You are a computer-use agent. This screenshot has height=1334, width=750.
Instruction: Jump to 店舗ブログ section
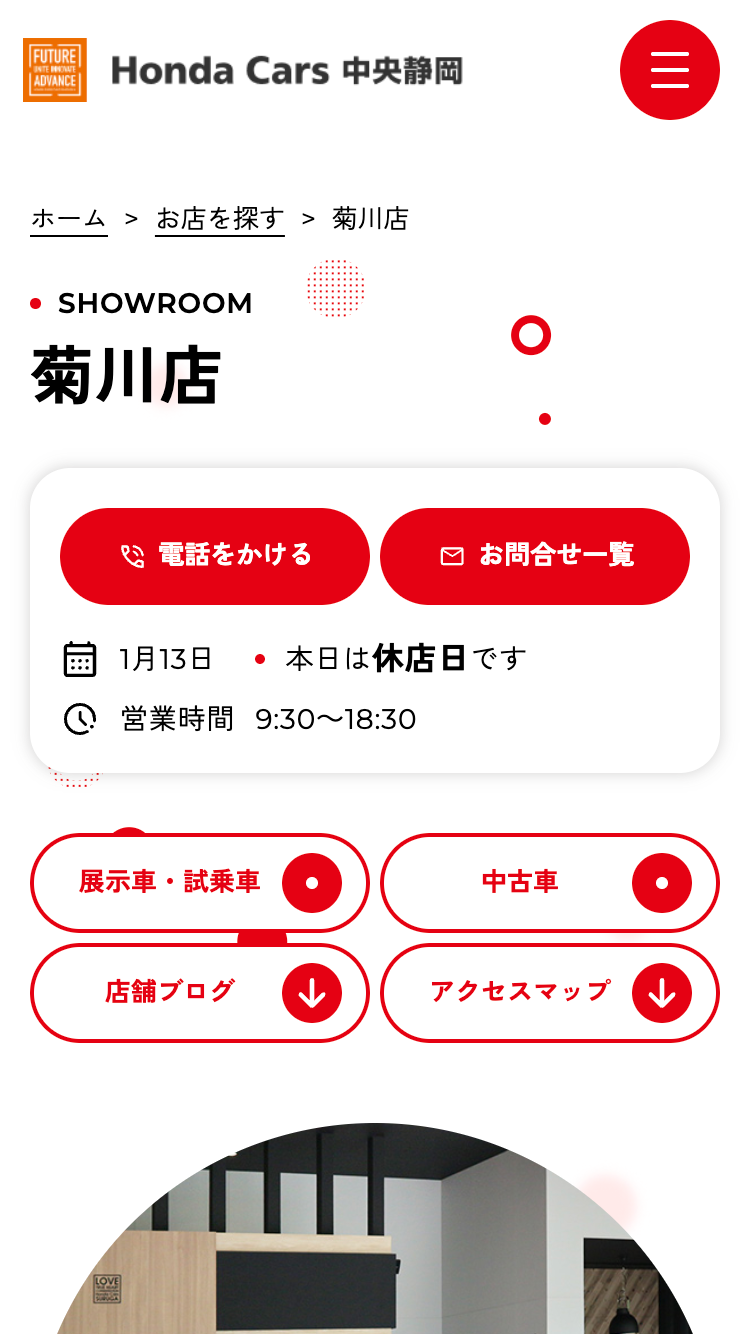200,992
